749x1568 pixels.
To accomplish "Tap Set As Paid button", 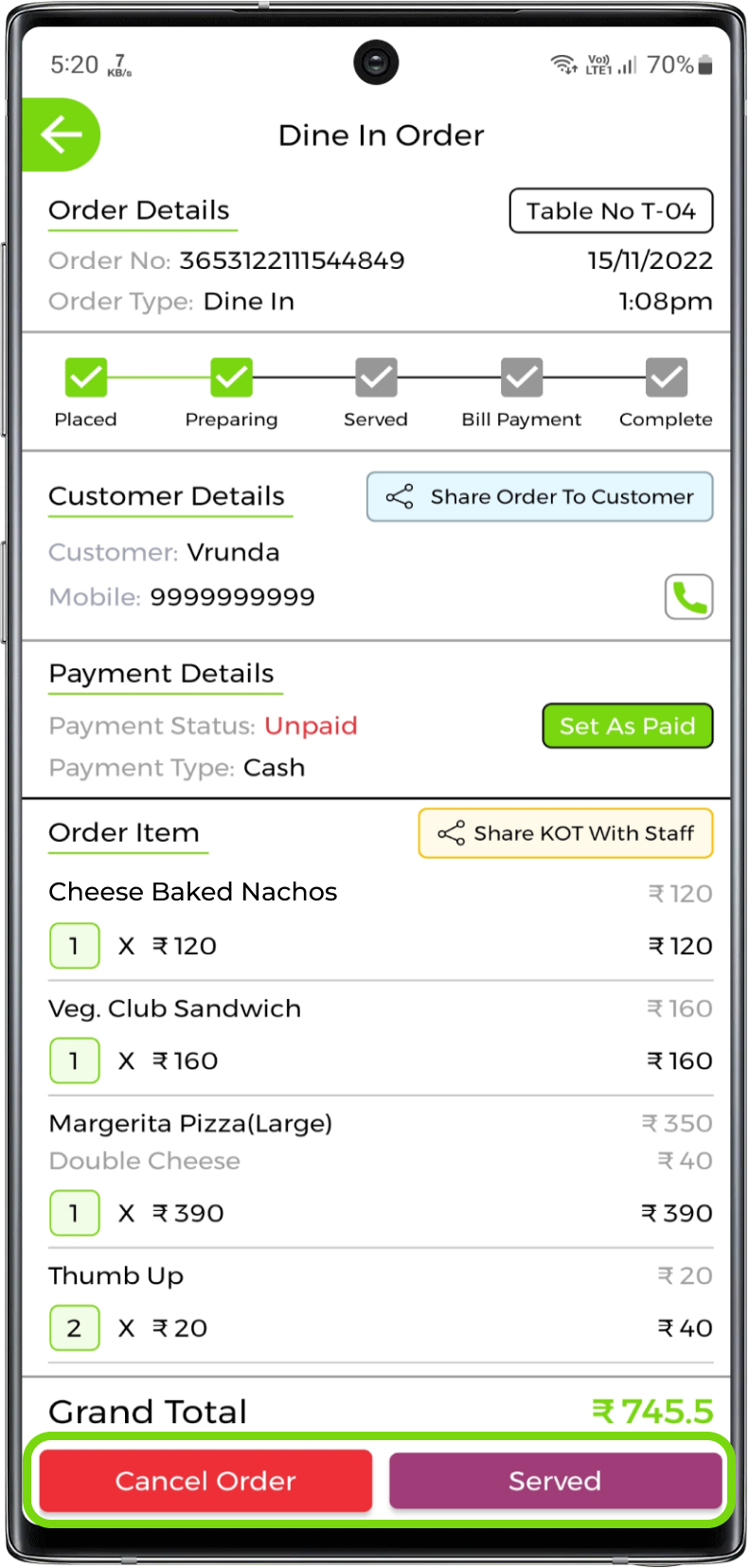I will [627, 726].
